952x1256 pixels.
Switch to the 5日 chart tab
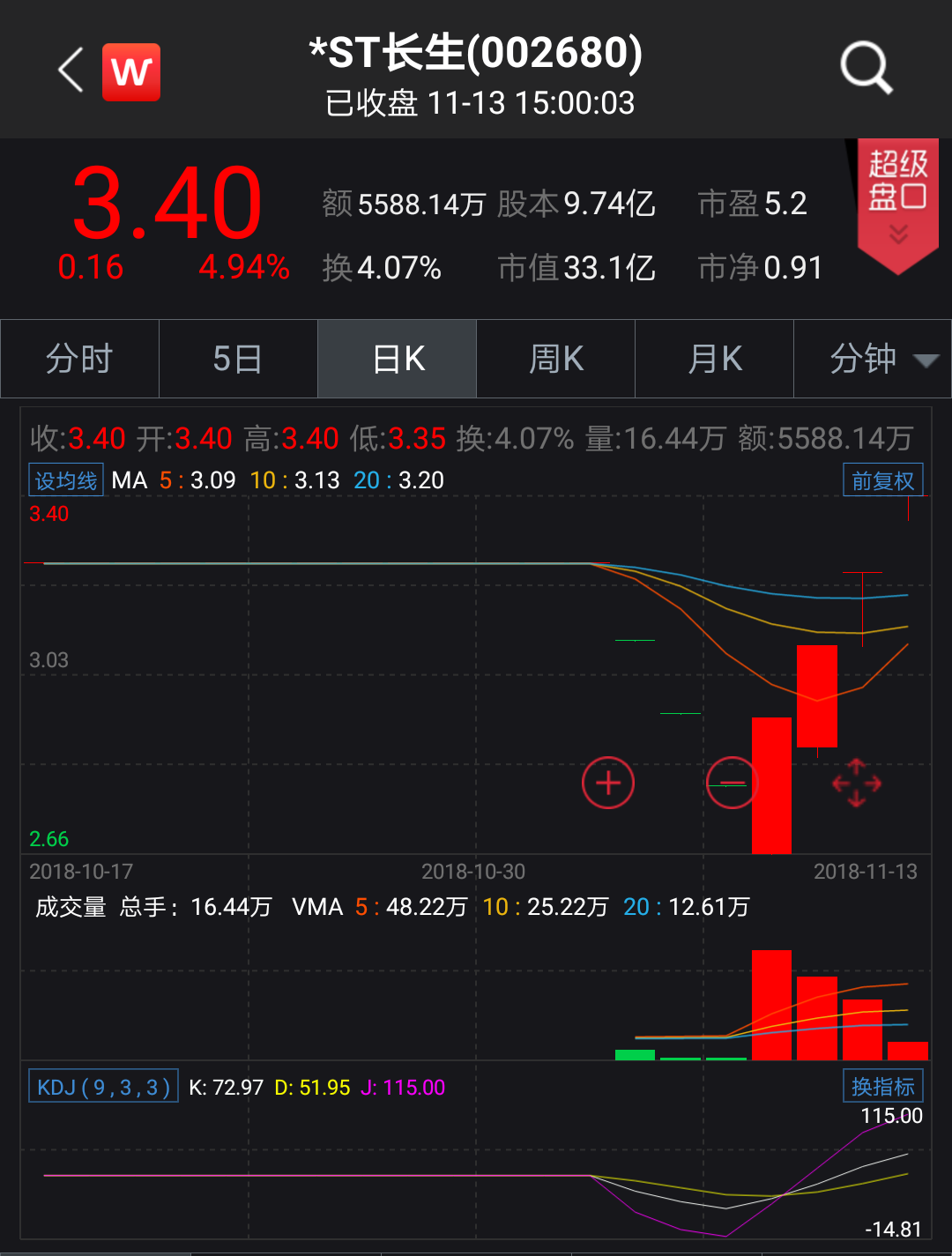238,359
